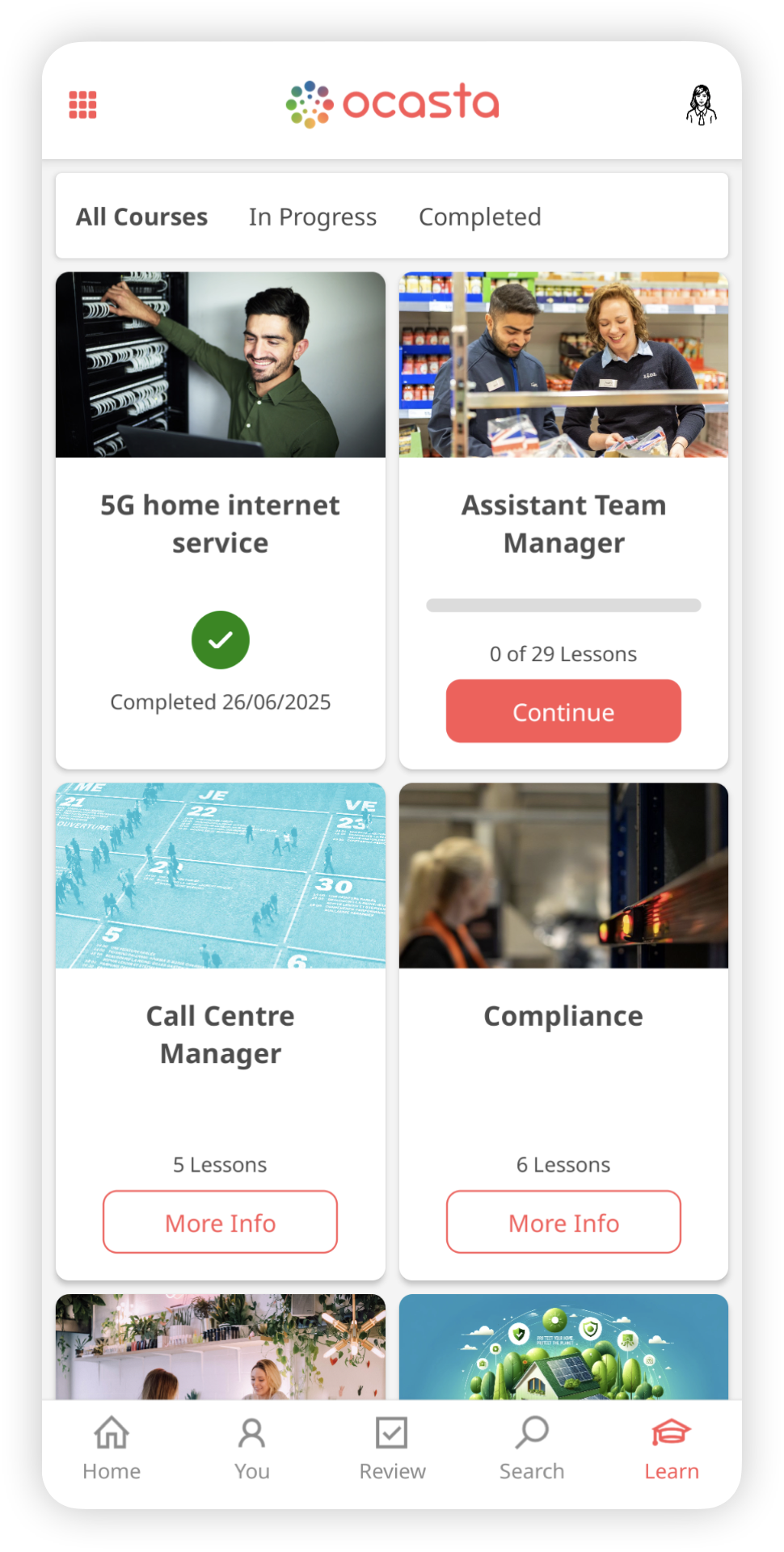Viewport: 784px width, 1552px height.
Task: View More Info for Call Centre Manager
Action: 220,1222
